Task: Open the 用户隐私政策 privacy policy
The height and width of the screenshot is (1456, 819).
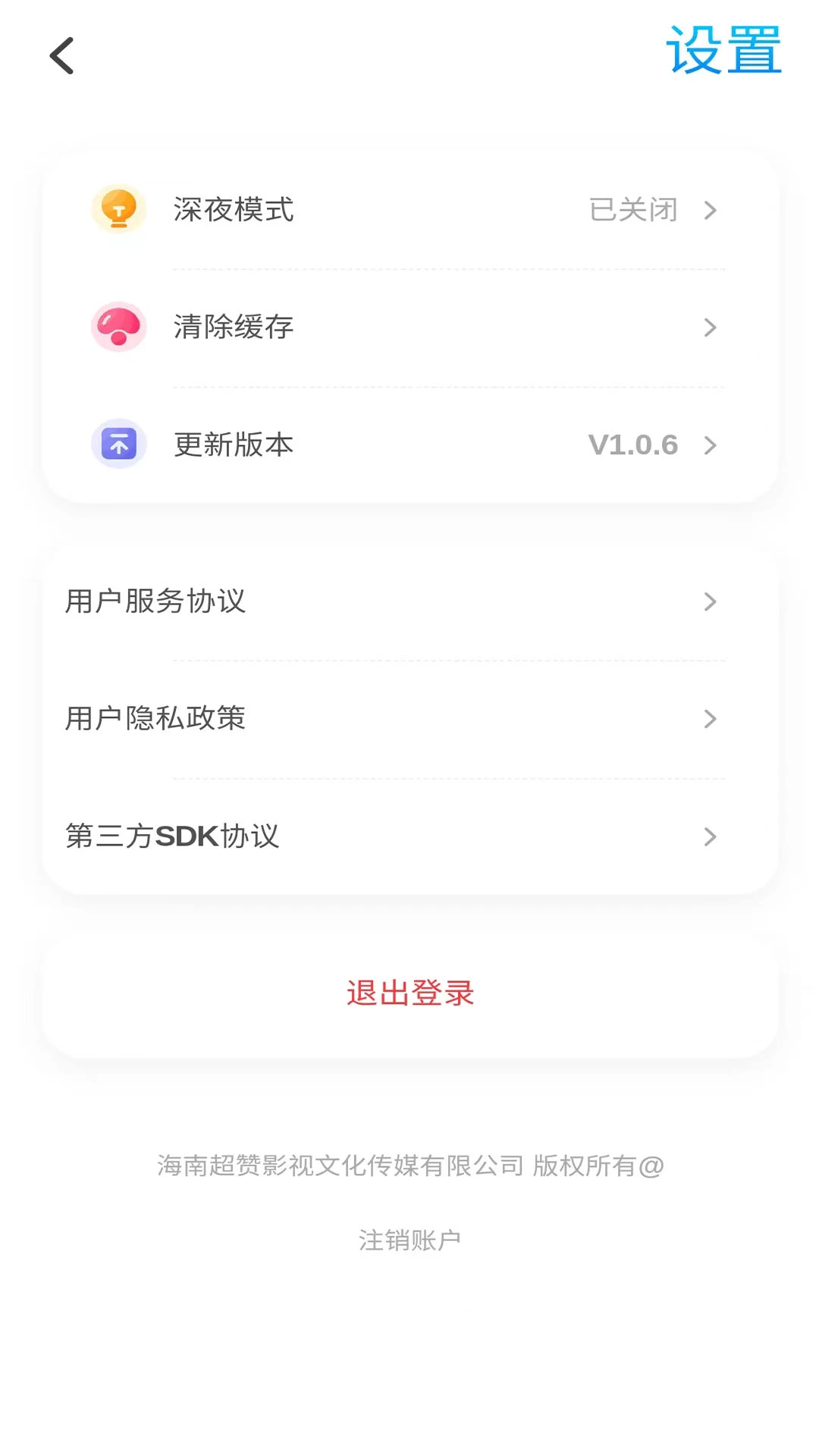Action: 409,718
